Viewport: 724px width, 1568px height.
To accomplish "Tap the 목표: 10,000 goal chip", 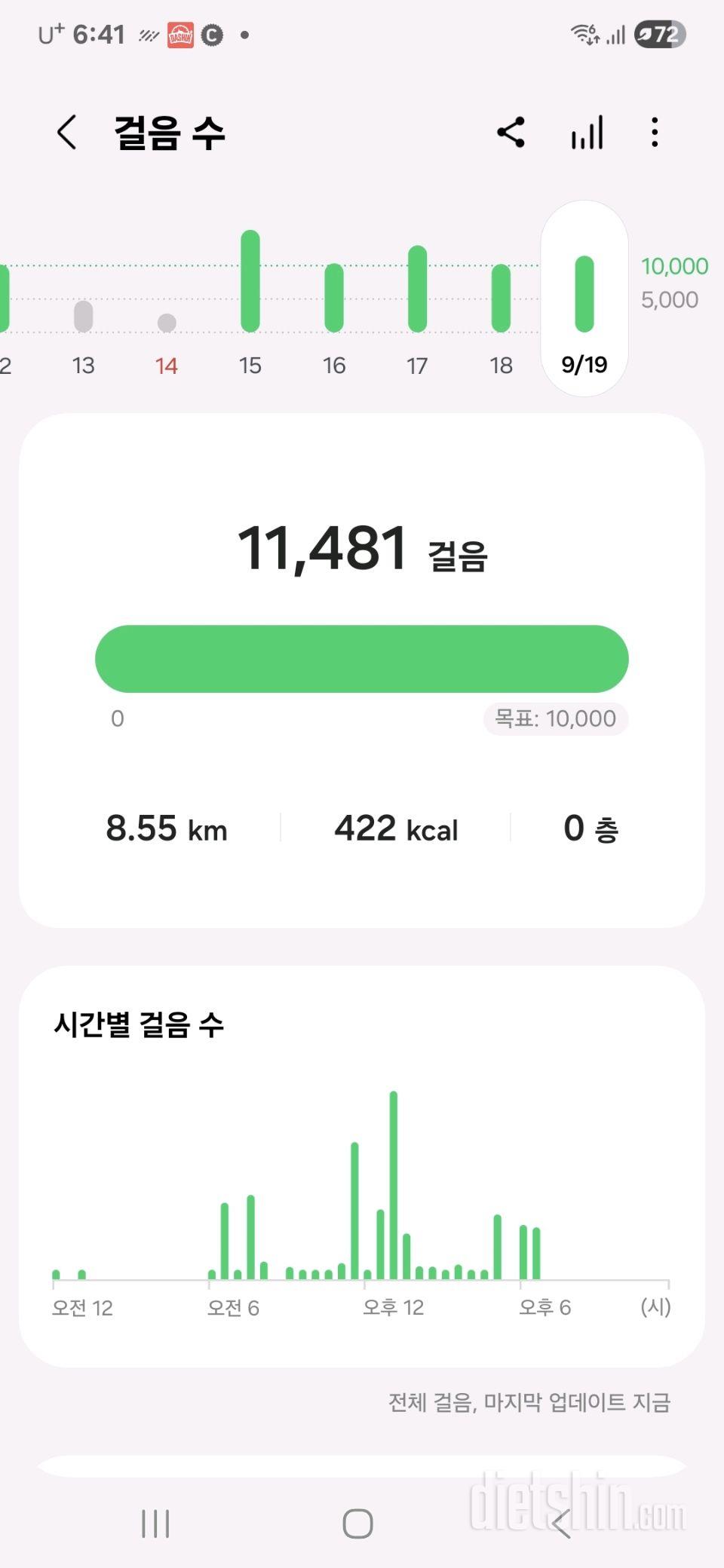I will (556, 718).
